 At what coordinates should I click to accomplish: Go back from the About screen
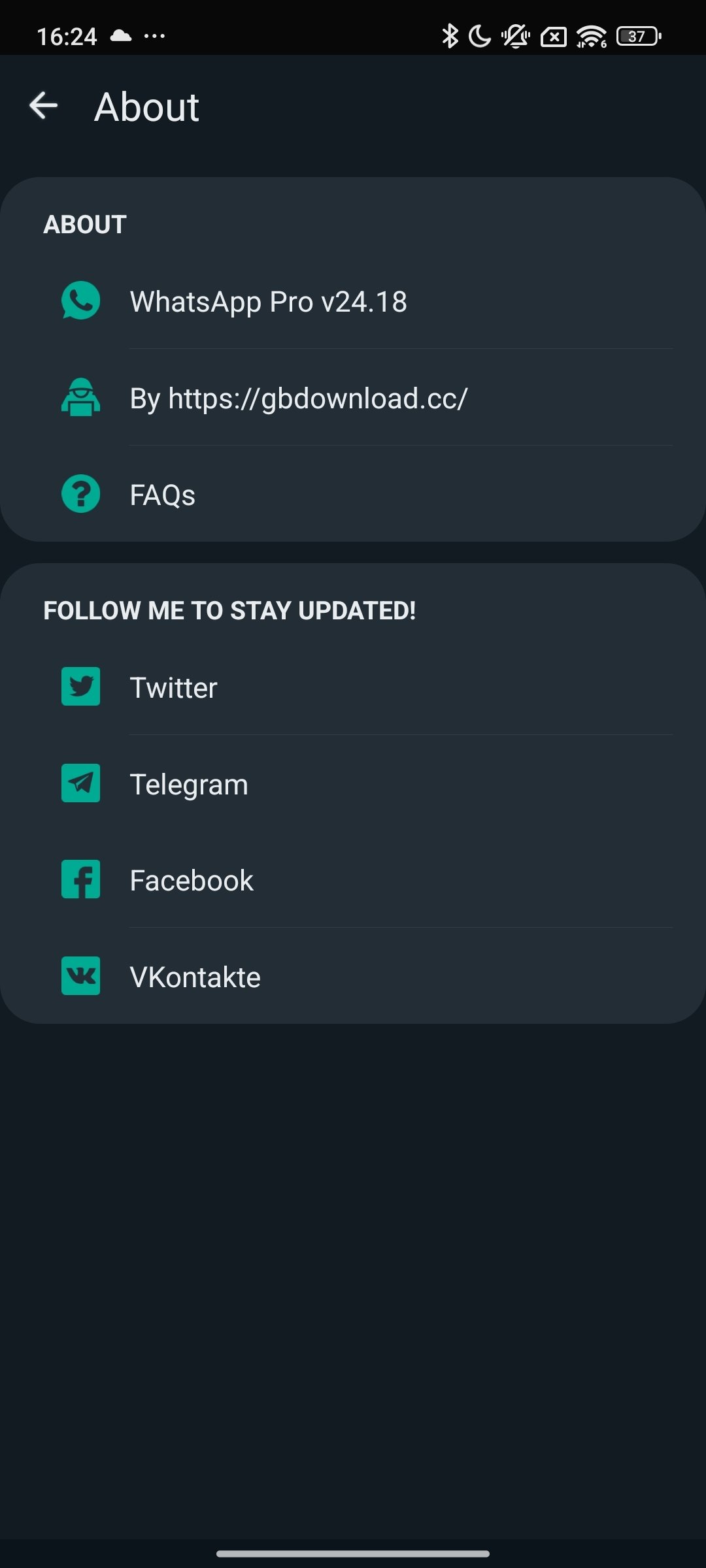pos(44,106)
